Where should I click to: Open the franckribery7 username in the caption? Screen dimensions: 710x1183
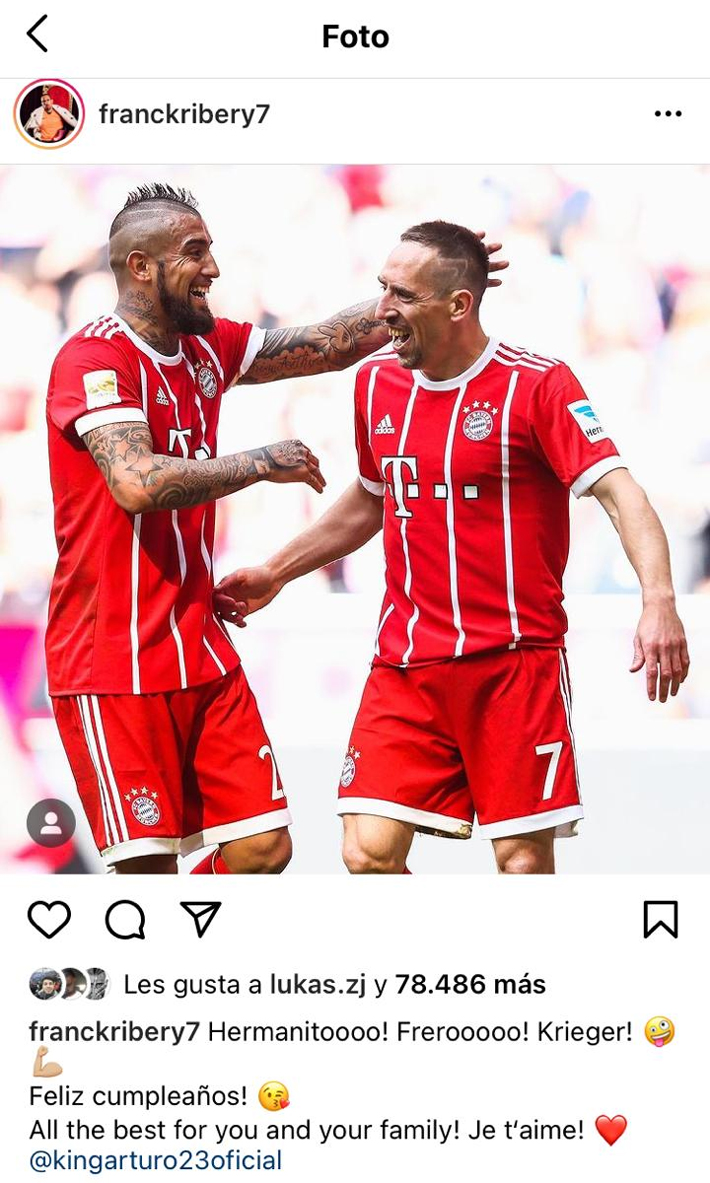point(114,1033)
